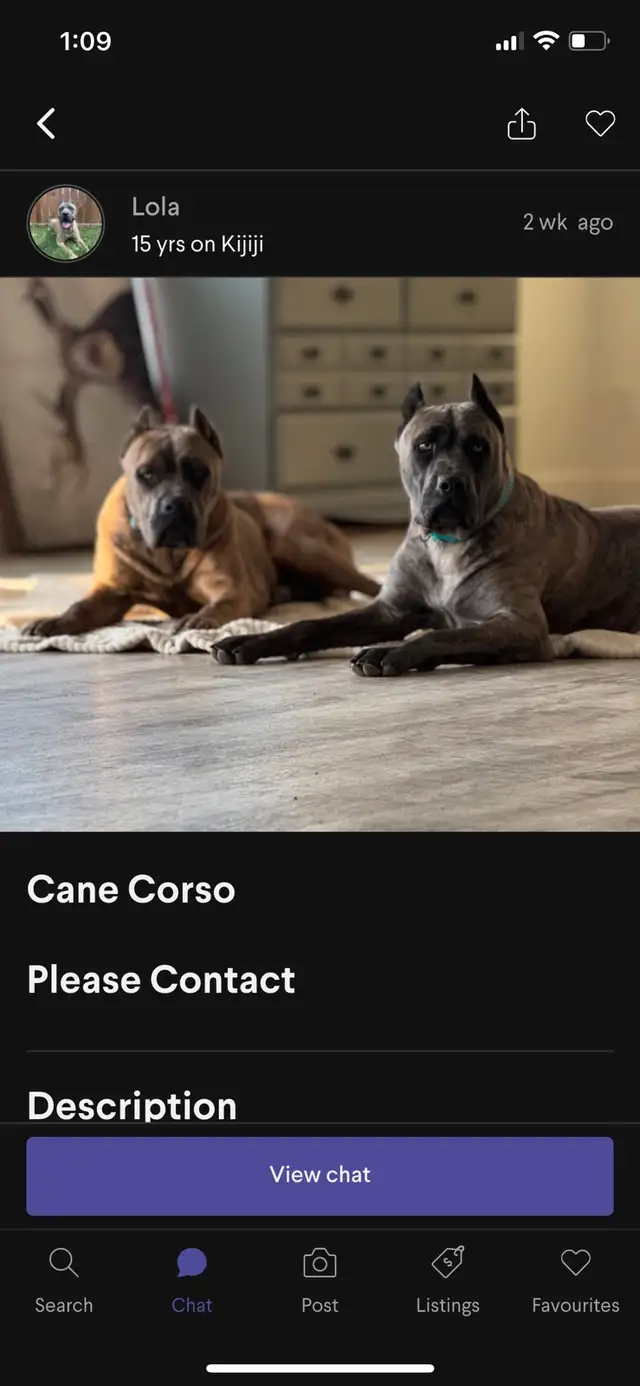This screenshot has height=1386, width=640.
Task: Switch to the Favourites tab
Action: [576, 1280]
